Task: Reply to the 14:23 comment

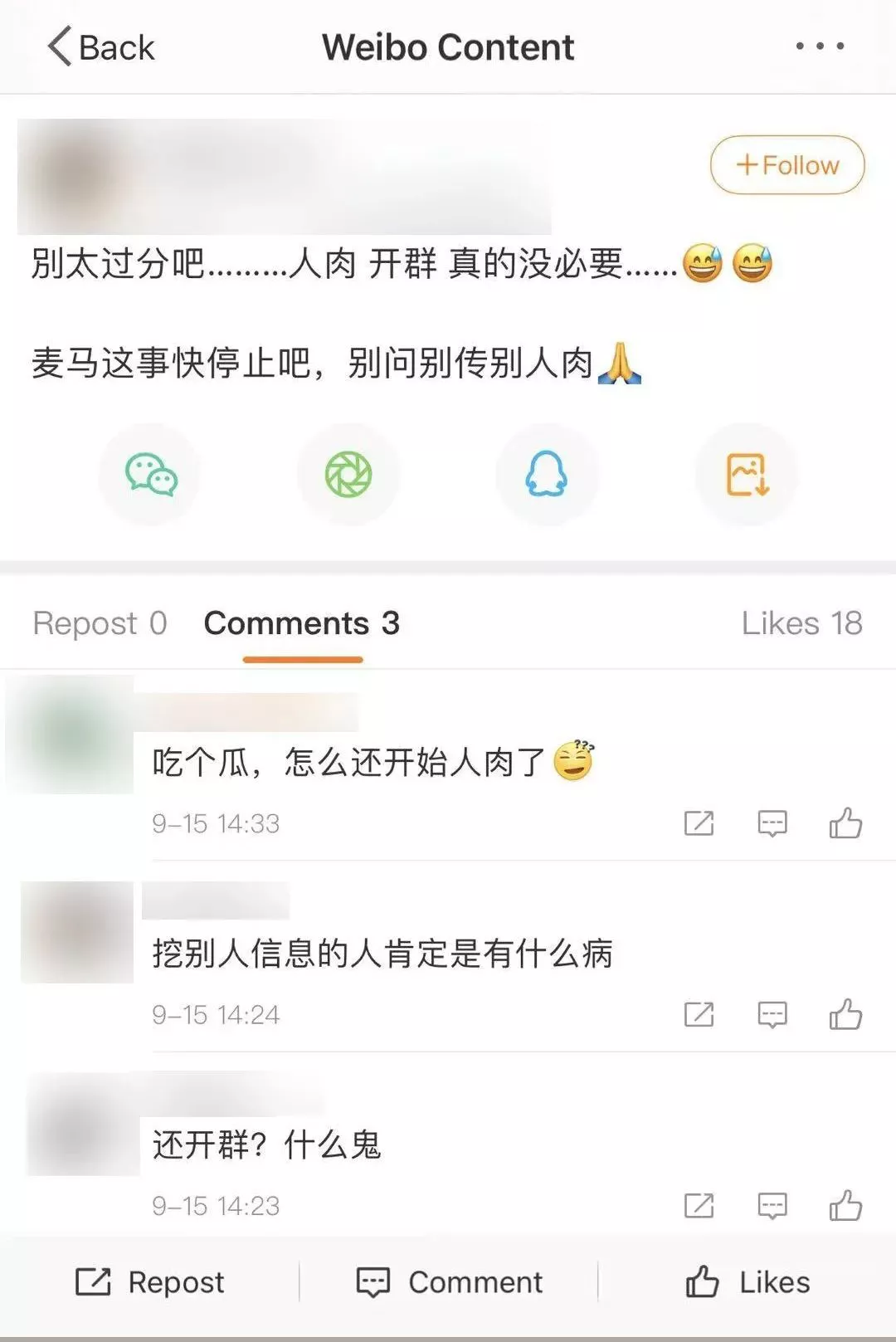Action: 772,1205
